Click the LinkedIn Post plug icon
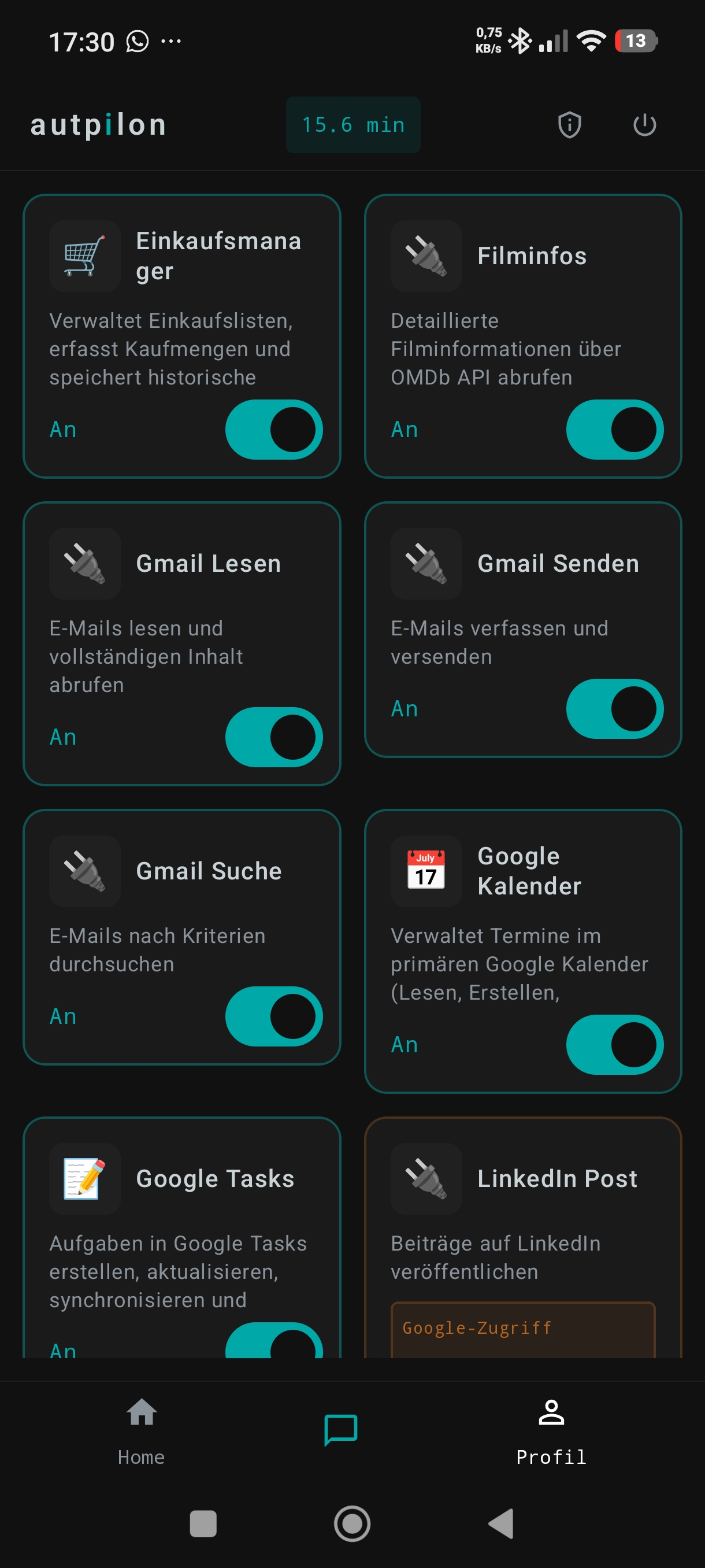Image resolution: width=705 pixels, height=1568 pixels. tap(426, 1178)
